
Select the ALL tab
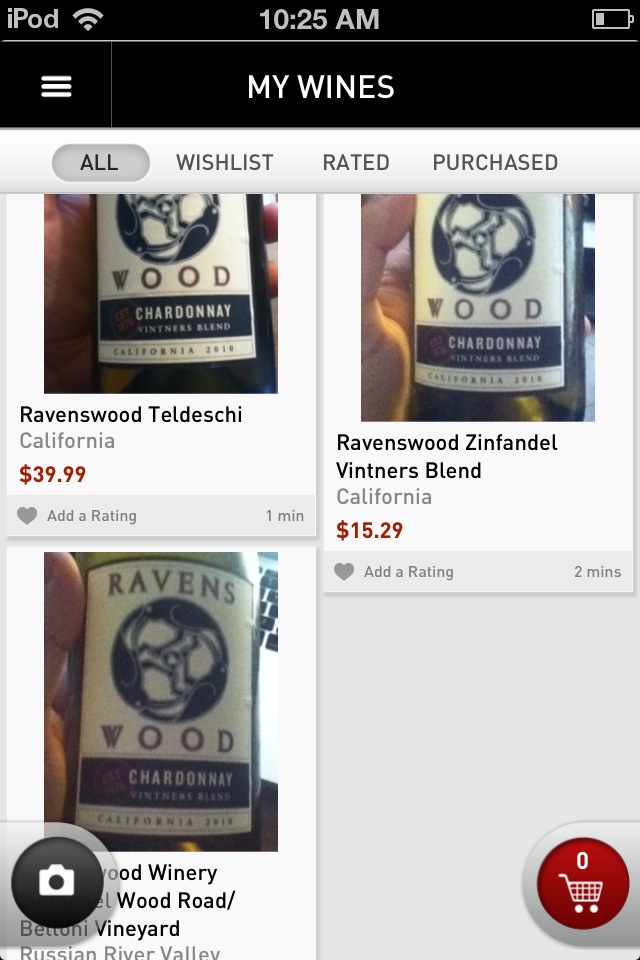click(x=100, y=163)
